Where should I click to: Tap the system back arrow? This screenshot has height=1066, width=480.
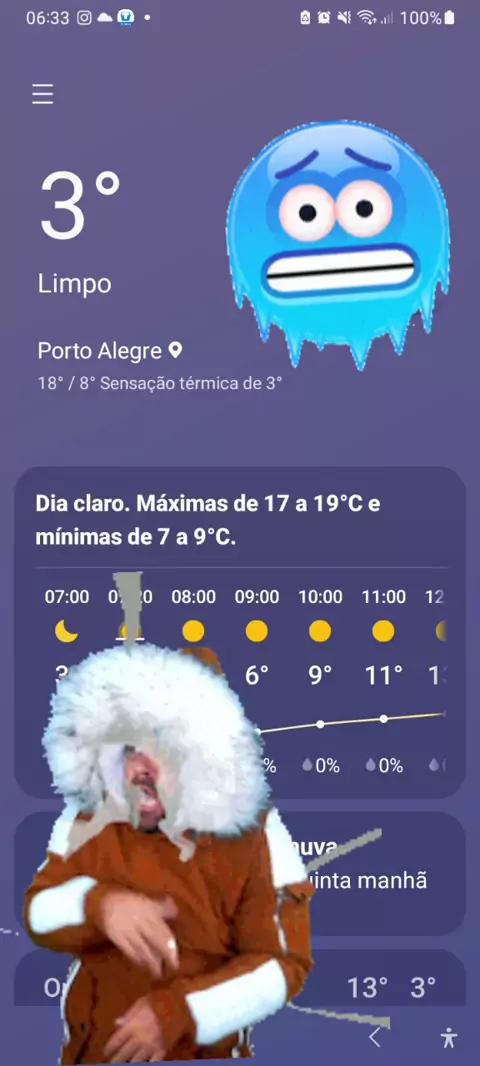(x=375, y=1037)
